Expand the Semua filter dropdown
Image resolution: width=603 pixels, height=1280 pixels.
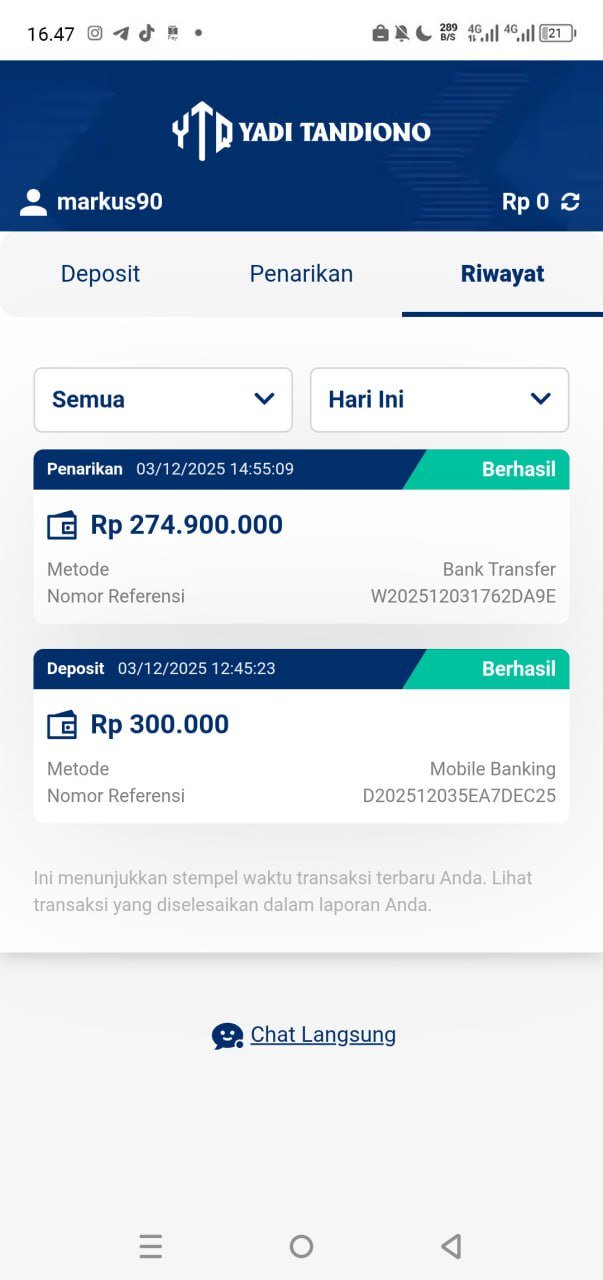click(x=163, y=400)
